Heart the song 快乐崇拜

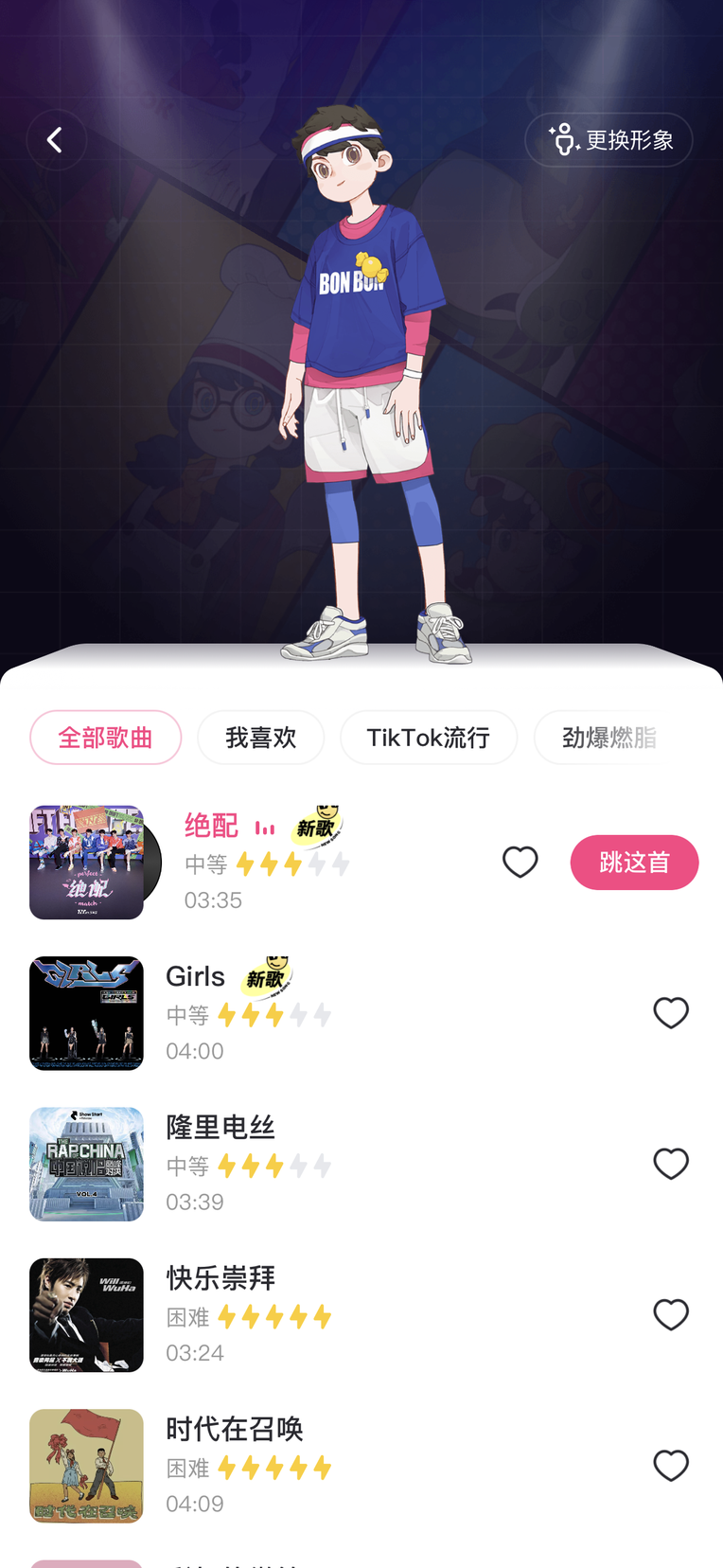click(x=671, y=1315)
